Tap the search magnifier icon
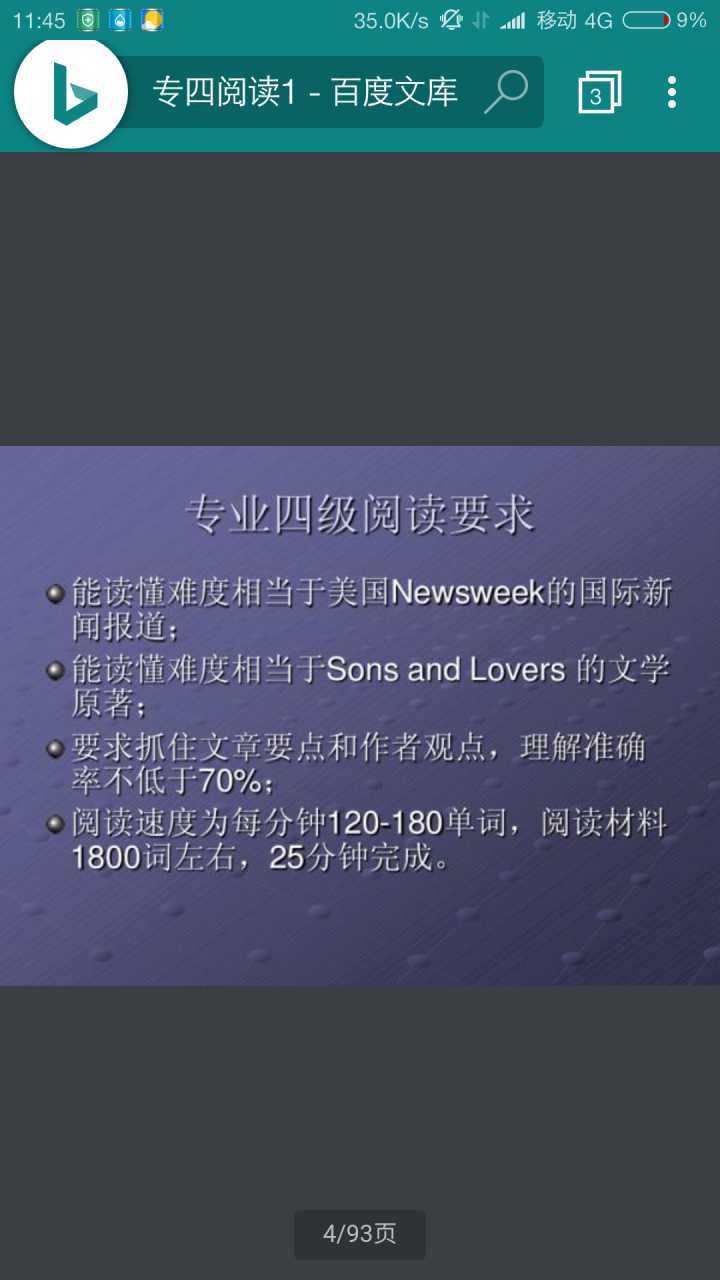The image size is (720, 1280). pos(506,91)
